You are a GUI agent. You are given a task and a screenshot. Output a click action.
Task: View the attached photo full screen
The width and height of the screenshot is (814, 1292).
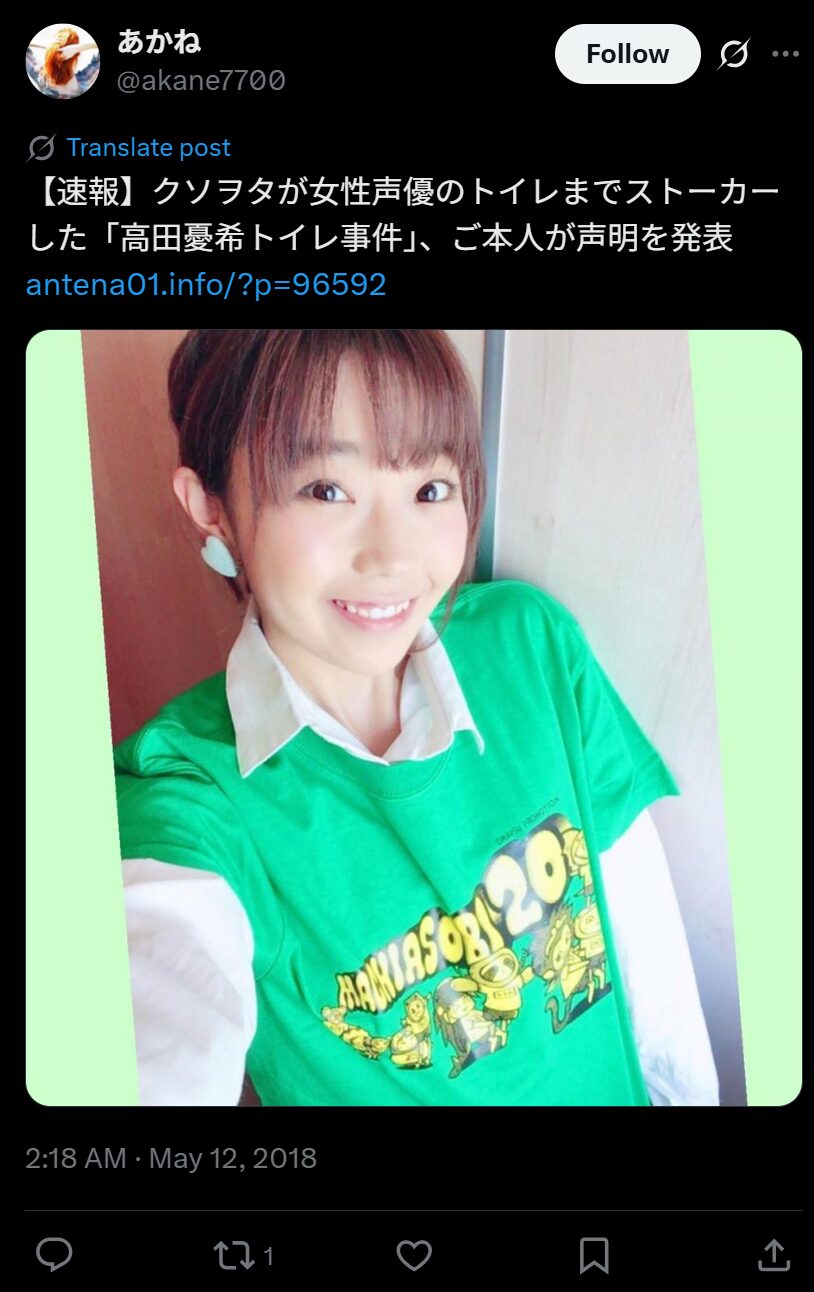pyautogui.click(x=413, y=717)
